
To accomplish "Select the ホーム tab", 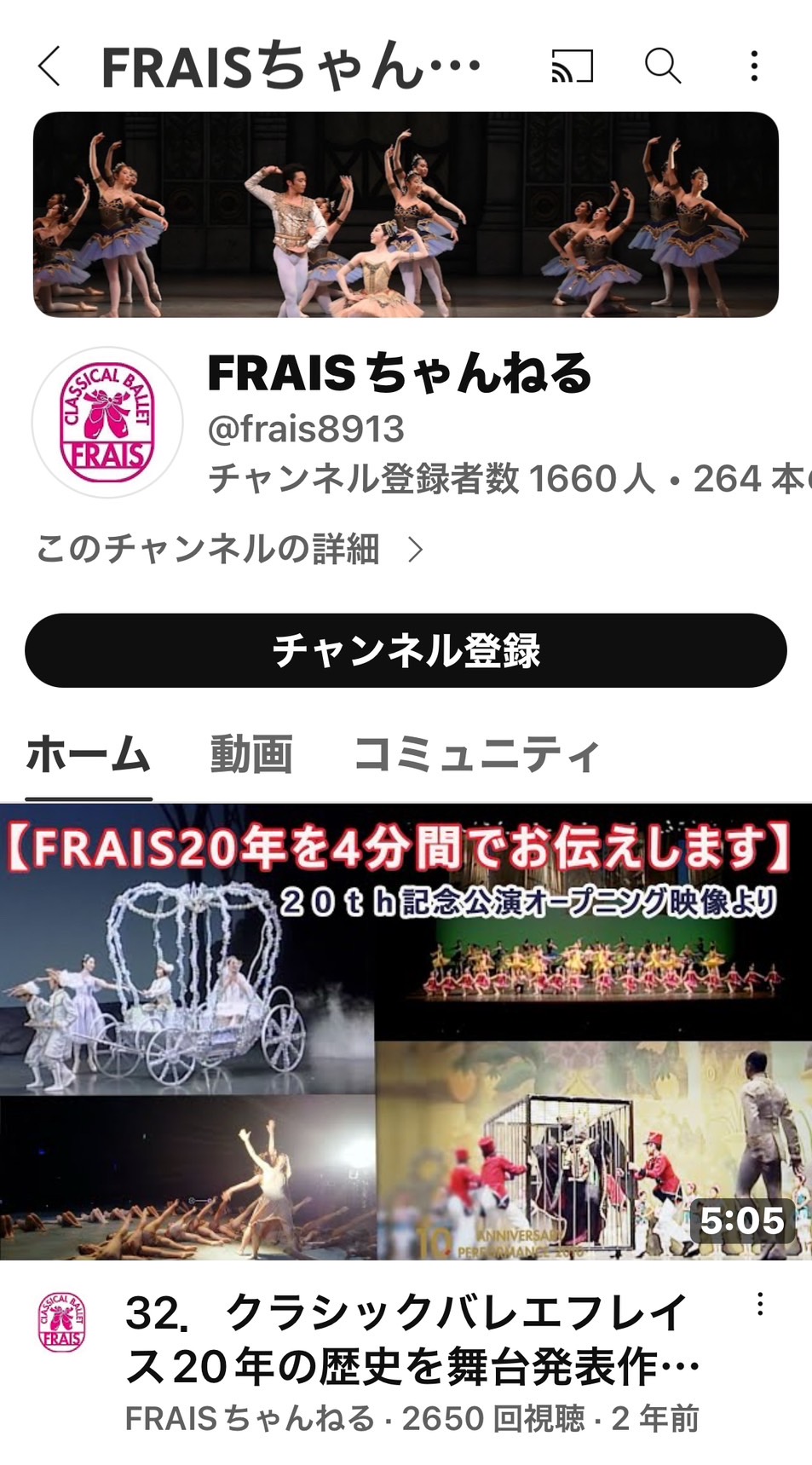I will click(x=89, y=755).
